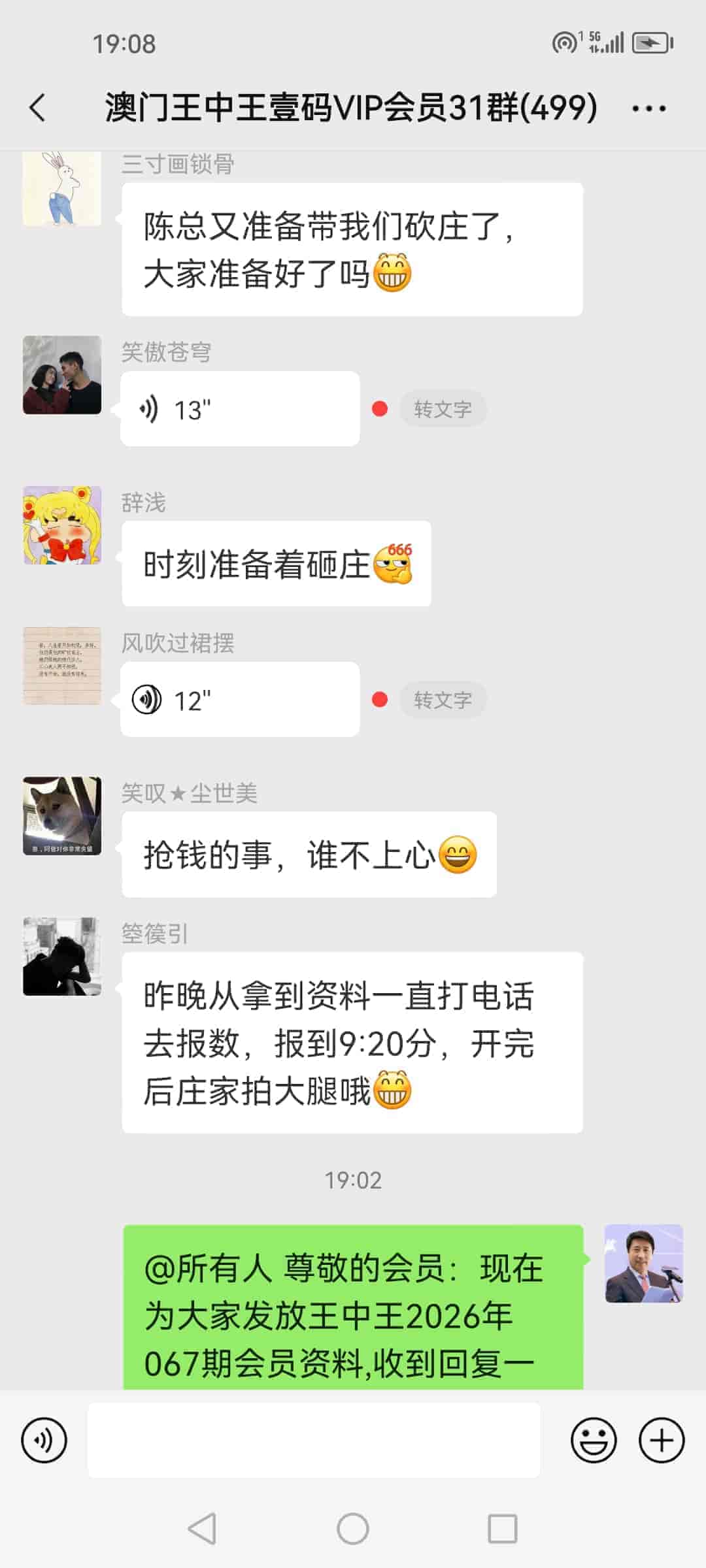This screenshot has height=1568, width=706.
Task: Play 风吹过裙摆's 12-second voice message
Action: tap(239, 700)
